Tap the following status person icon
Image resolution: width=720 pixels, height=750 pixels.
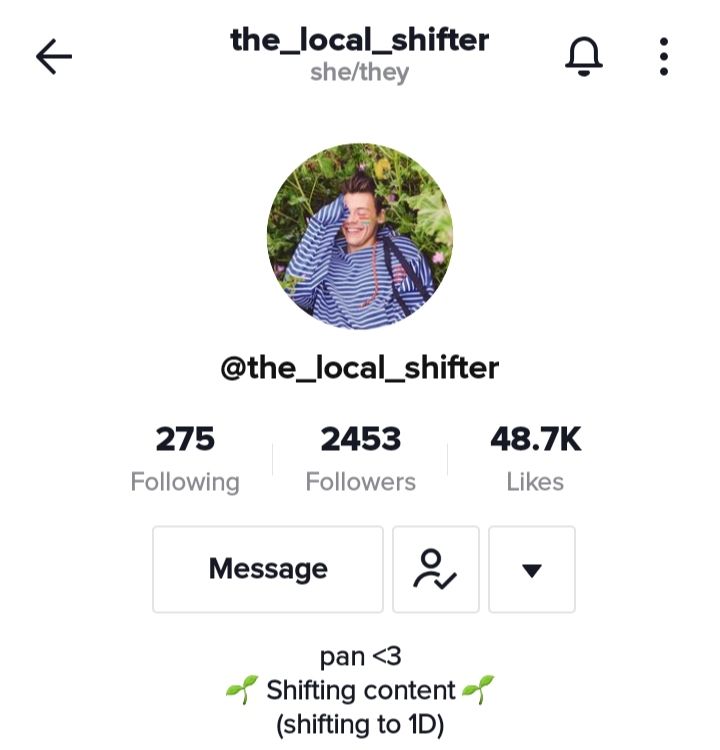[x=436, y=569]
